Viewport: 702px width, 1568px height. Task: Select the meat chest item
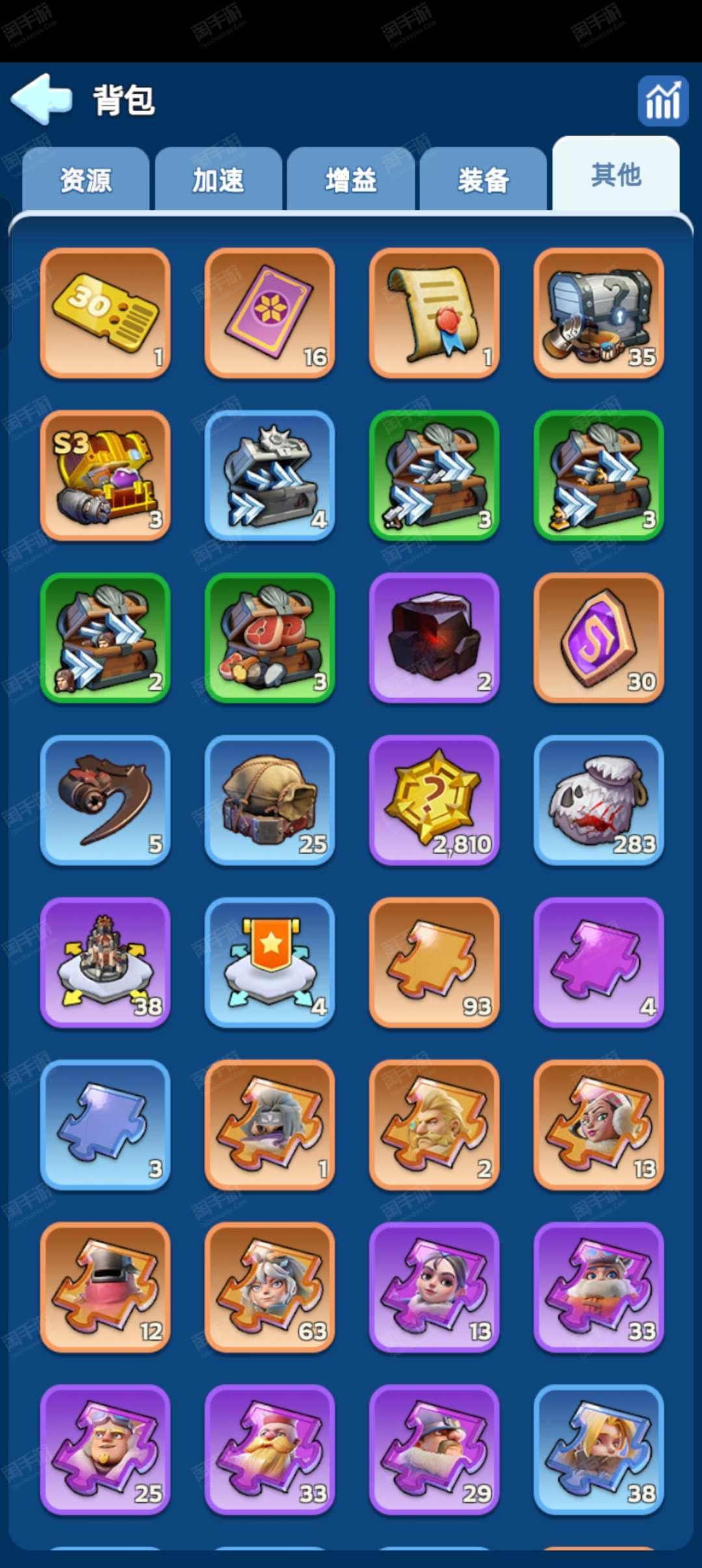(270, 638)
